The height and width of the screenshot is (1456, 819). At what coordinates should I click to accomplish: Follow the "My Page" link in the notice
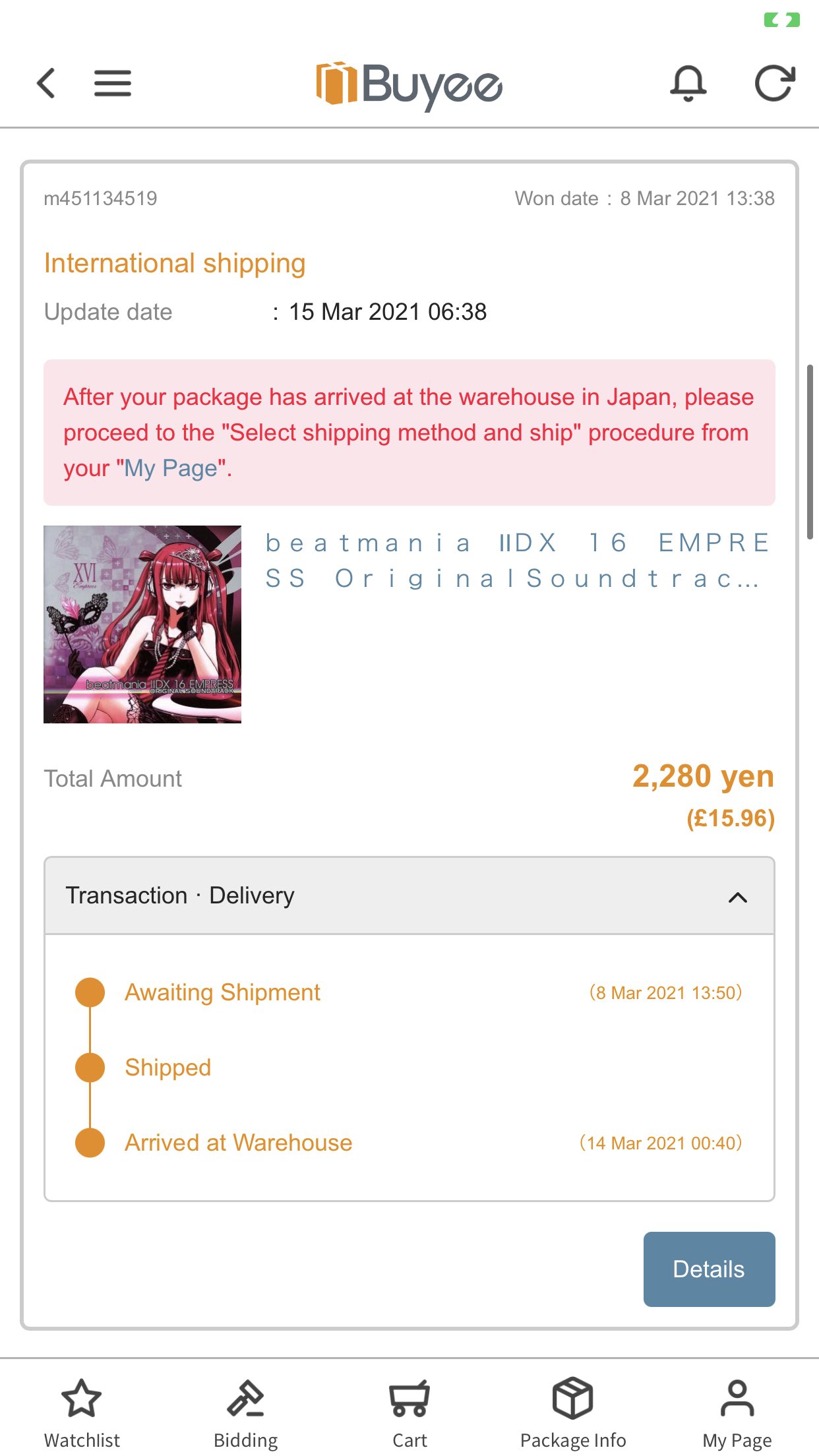[171, 468]
